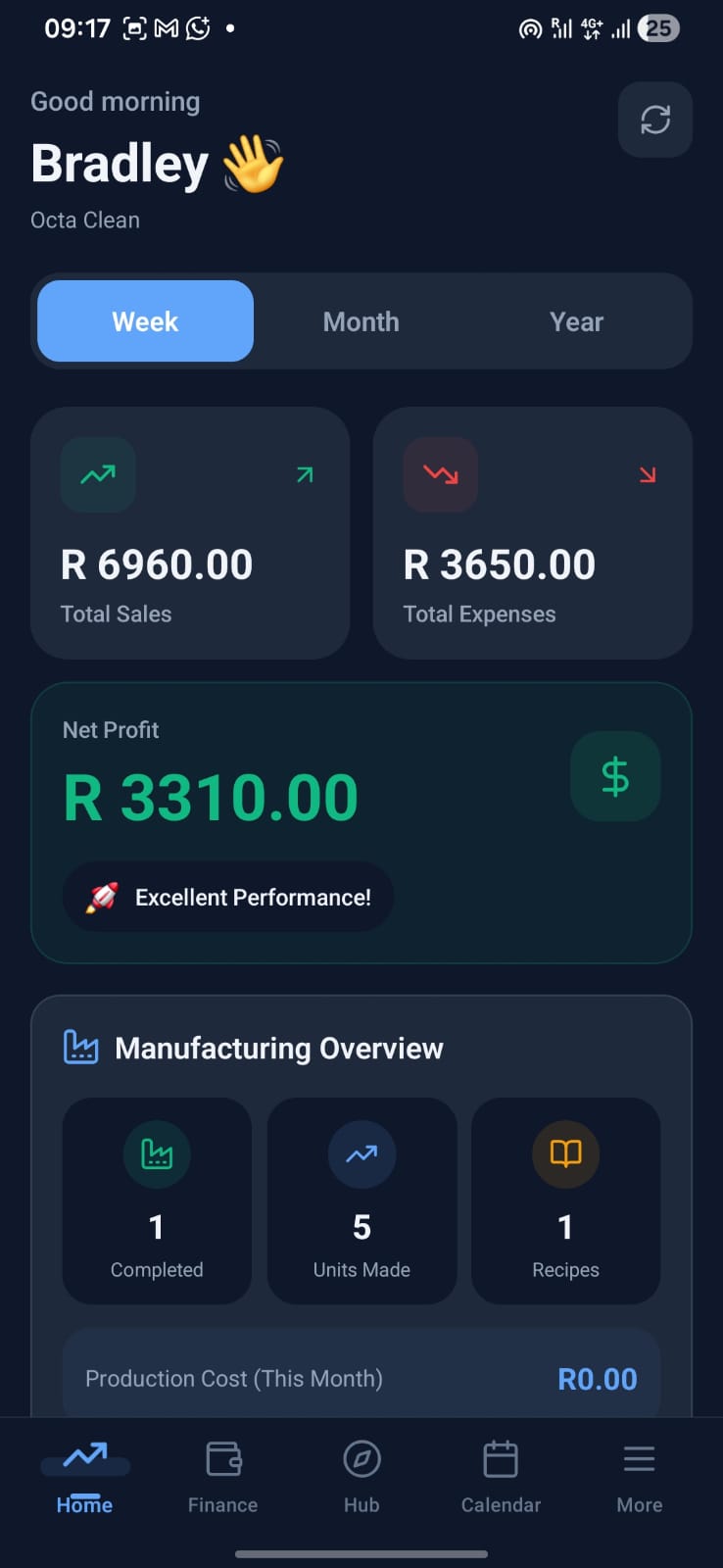Select the Completed batches factory icon

(156, 1154)
